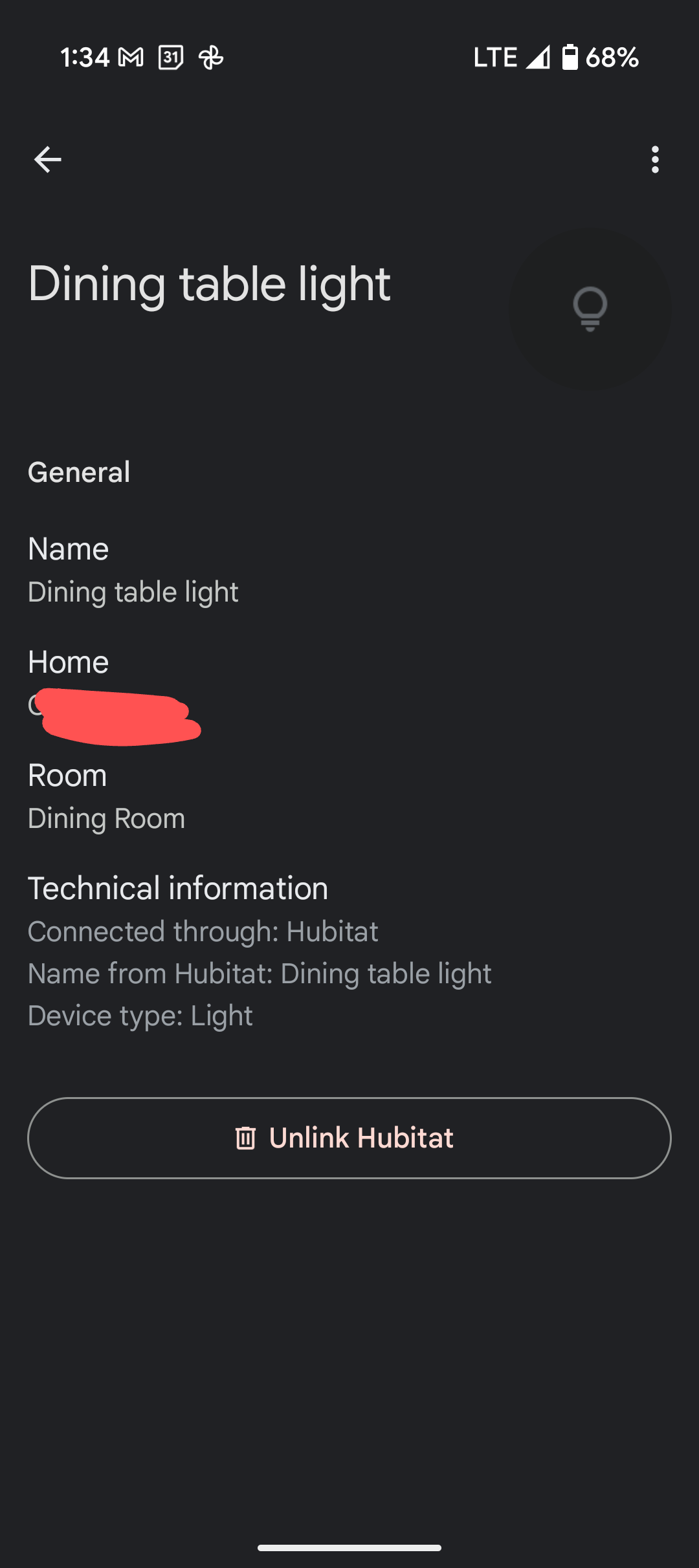This screenshot has height=1568, width=699.
Task: Change the Room setting
Action: 349,796
